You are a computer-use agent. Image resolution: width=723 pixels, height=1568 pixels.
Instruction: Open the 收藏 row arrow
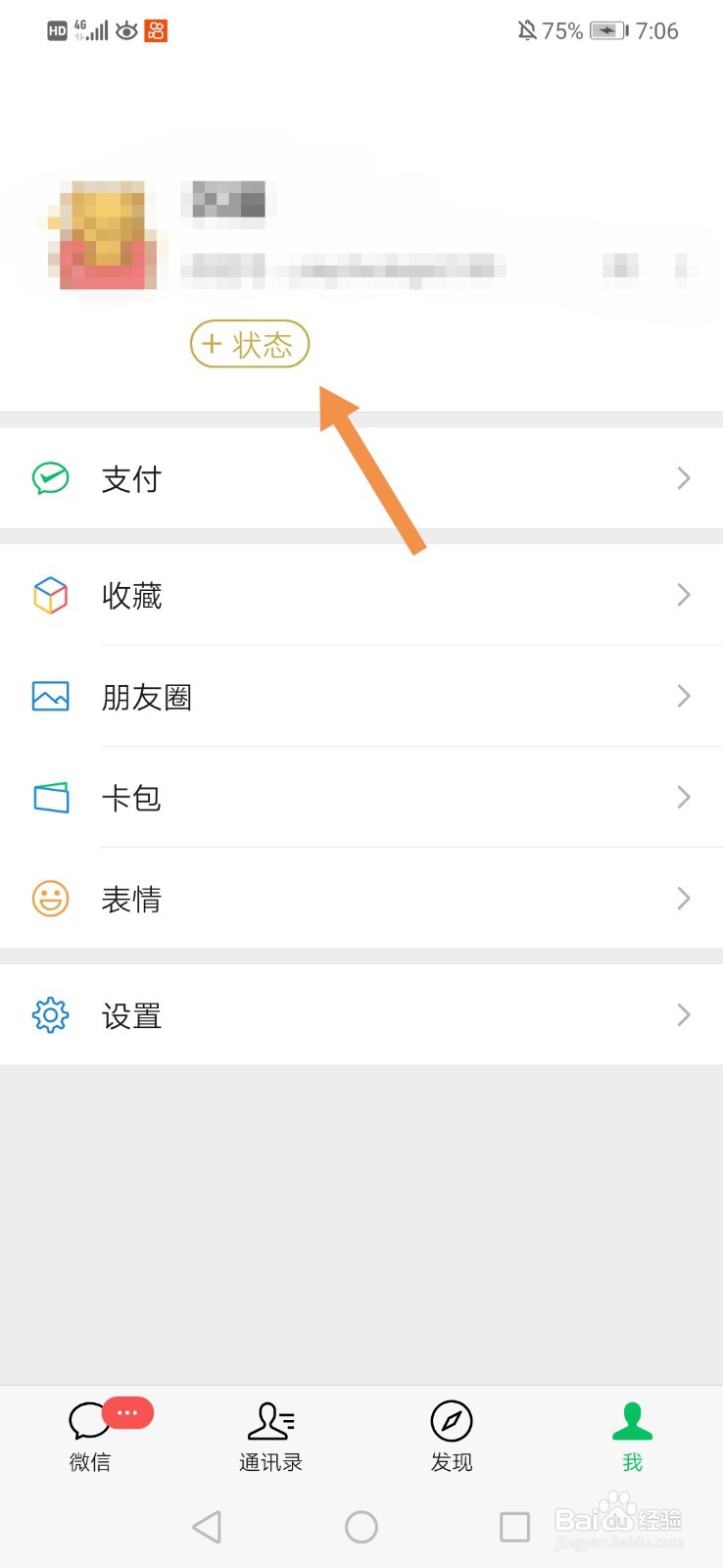click(x=683, y=595)
